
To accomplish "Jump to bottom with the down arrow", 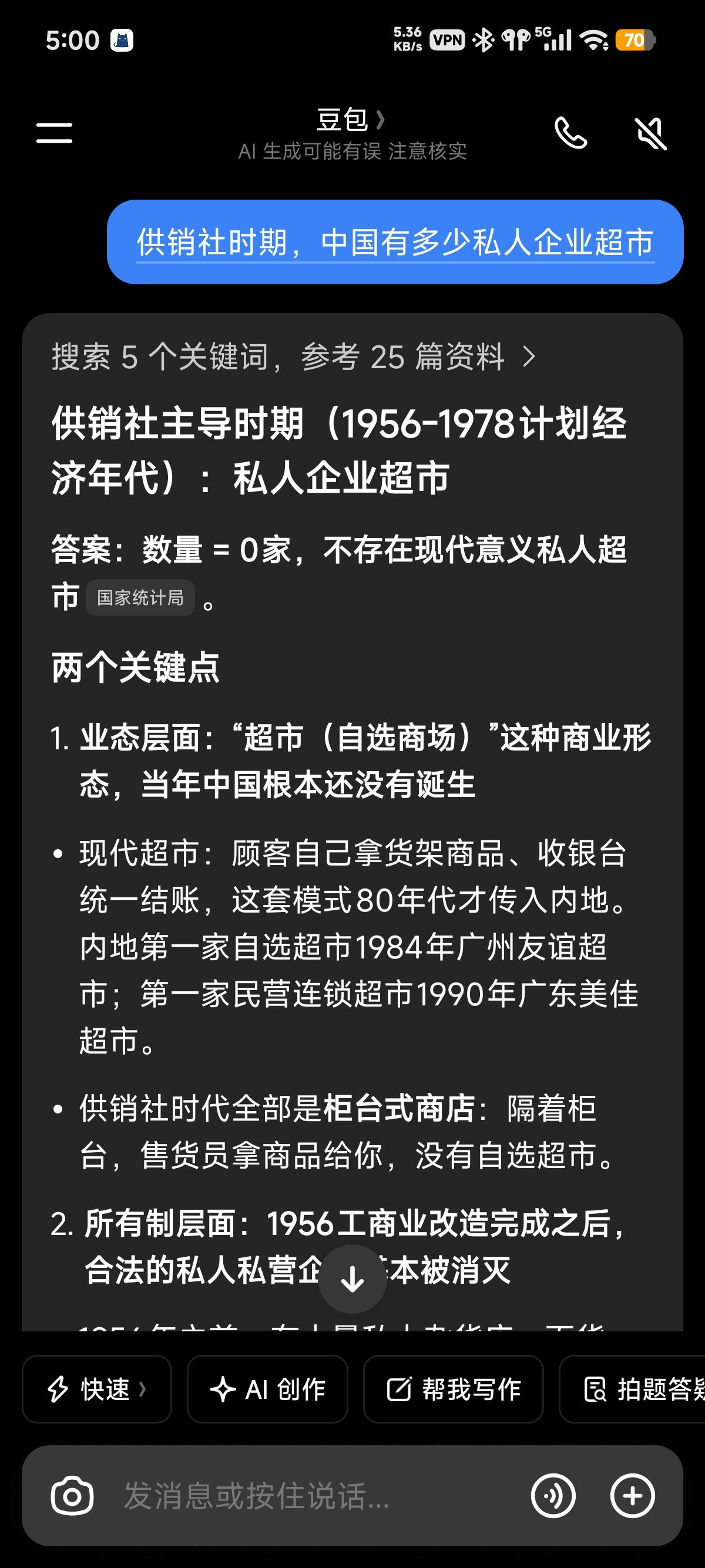I will click(x=352, y=1279).
